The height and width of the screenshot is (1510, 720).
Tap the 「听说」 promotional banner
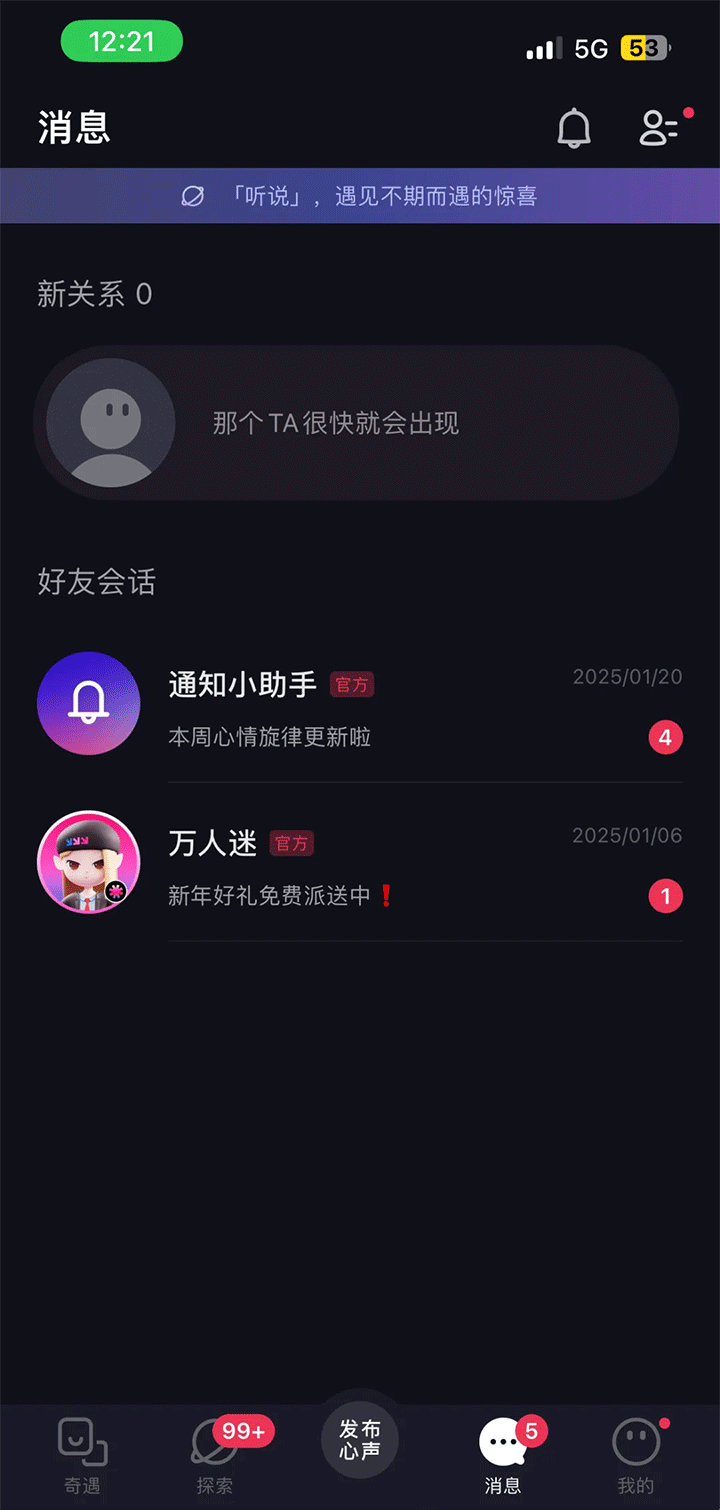[x=360, y=195]
